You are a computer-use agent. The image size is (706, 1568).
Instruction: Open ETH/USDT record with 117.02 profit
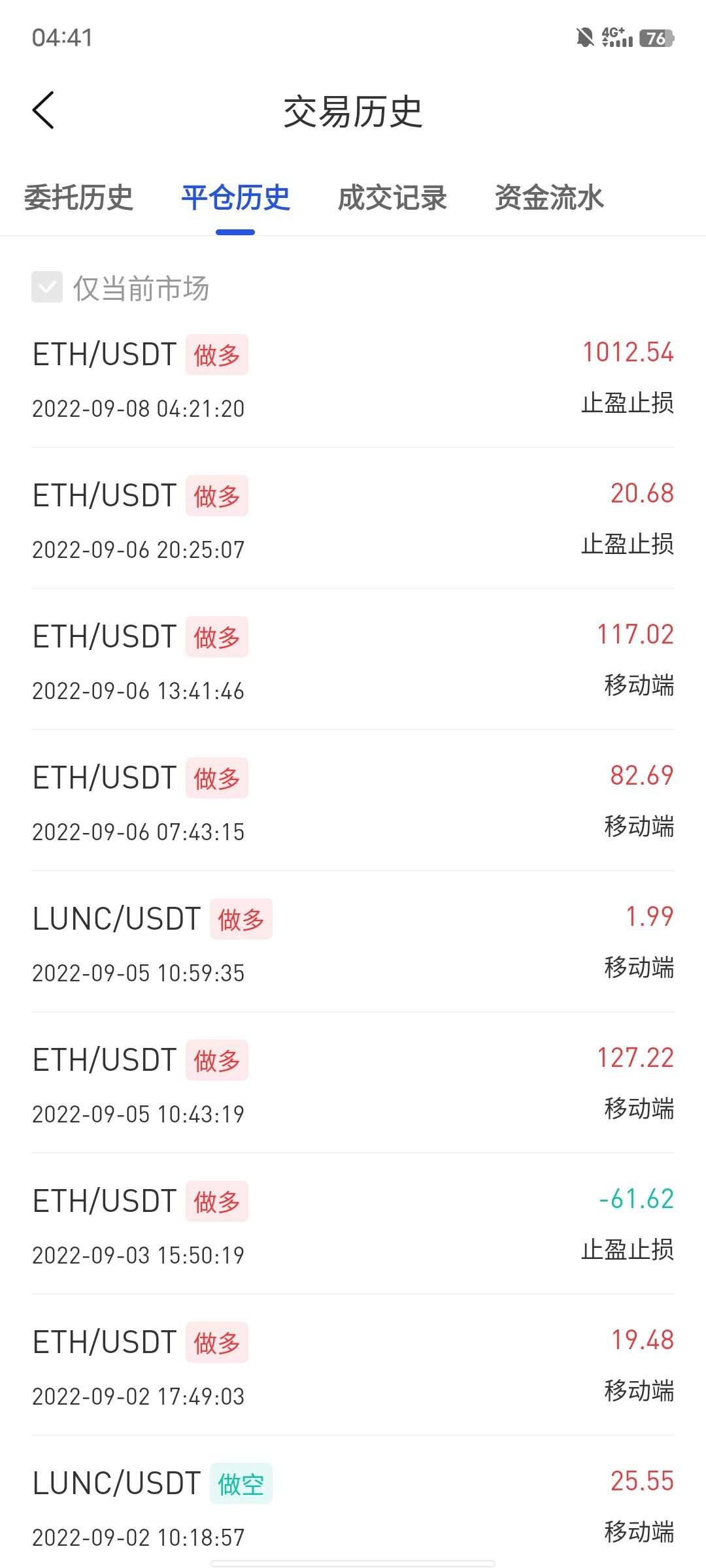click(353, 661)
